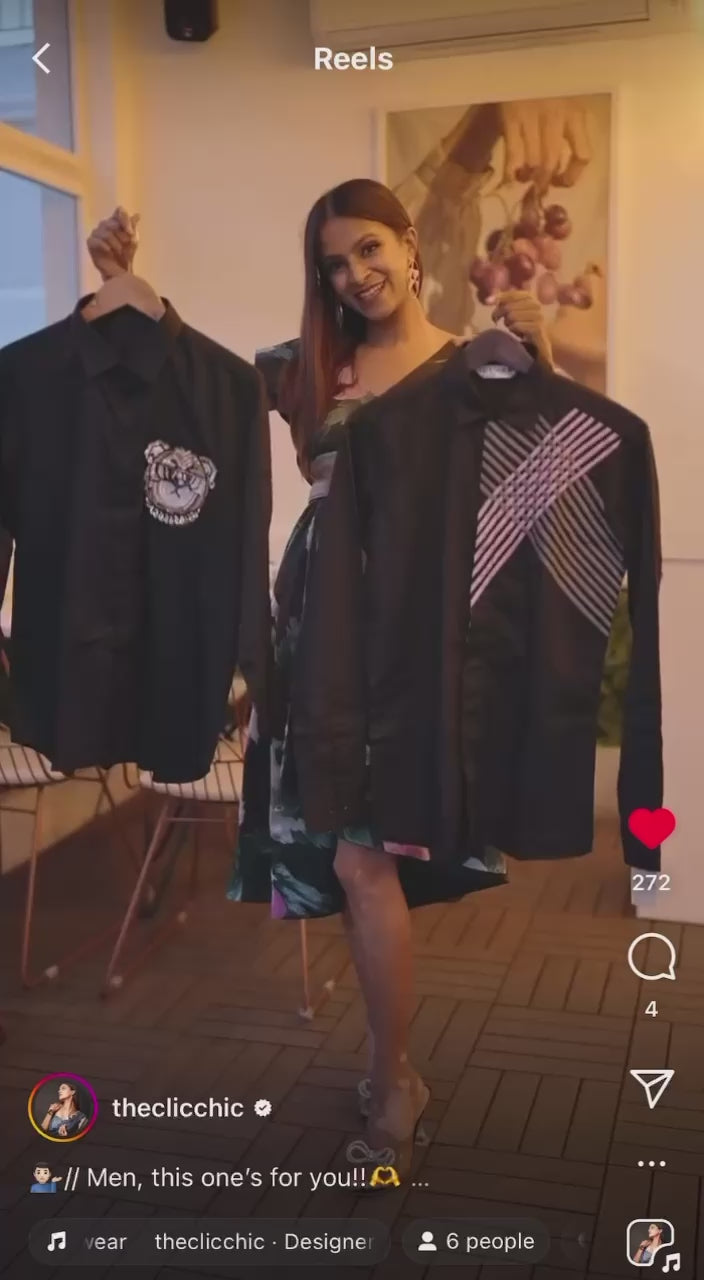Open the theclicchic audio track chip
The image size is (704, 1280).
point(210,1242)
